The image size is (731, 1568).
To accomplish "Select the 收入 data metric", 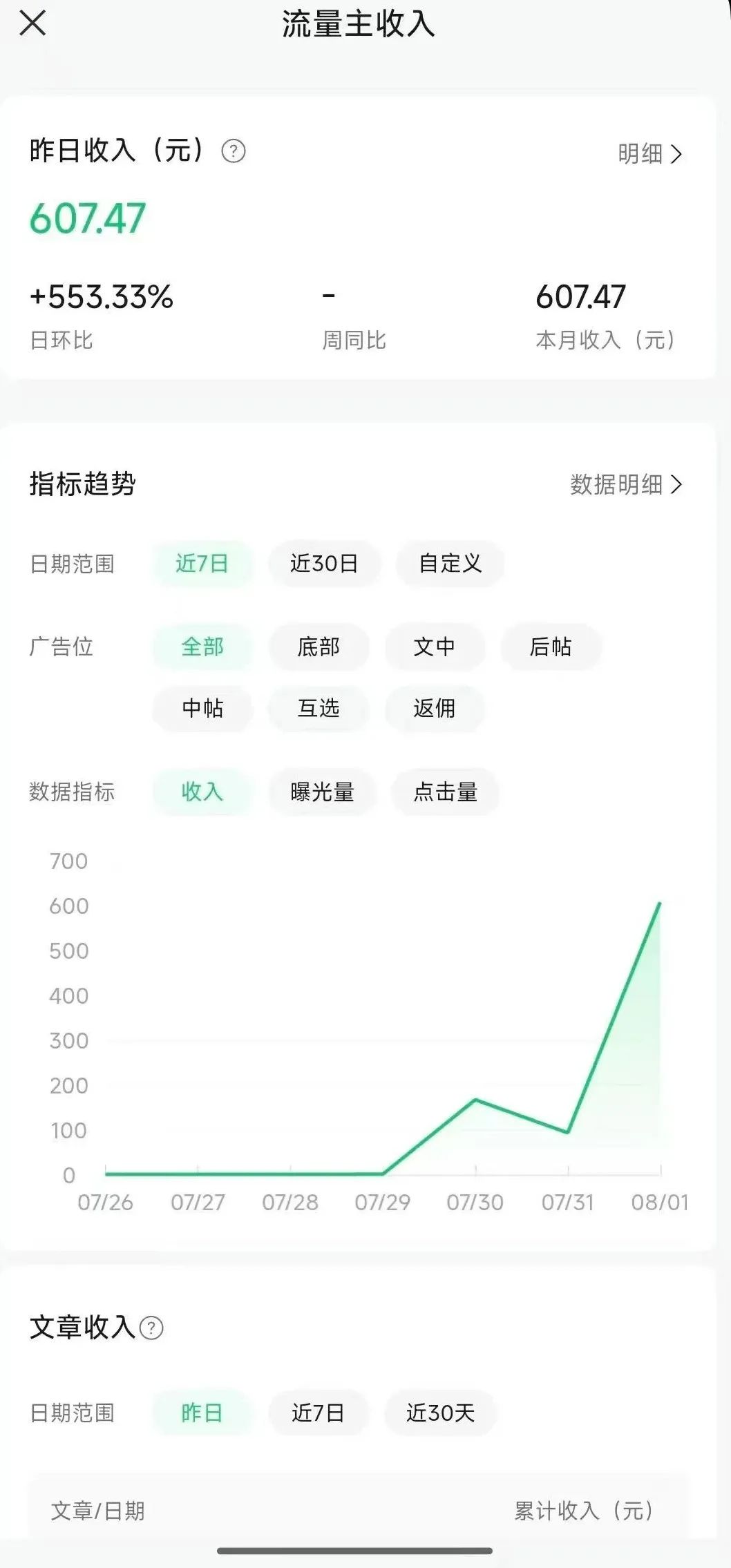I will (x=202, y=792).
